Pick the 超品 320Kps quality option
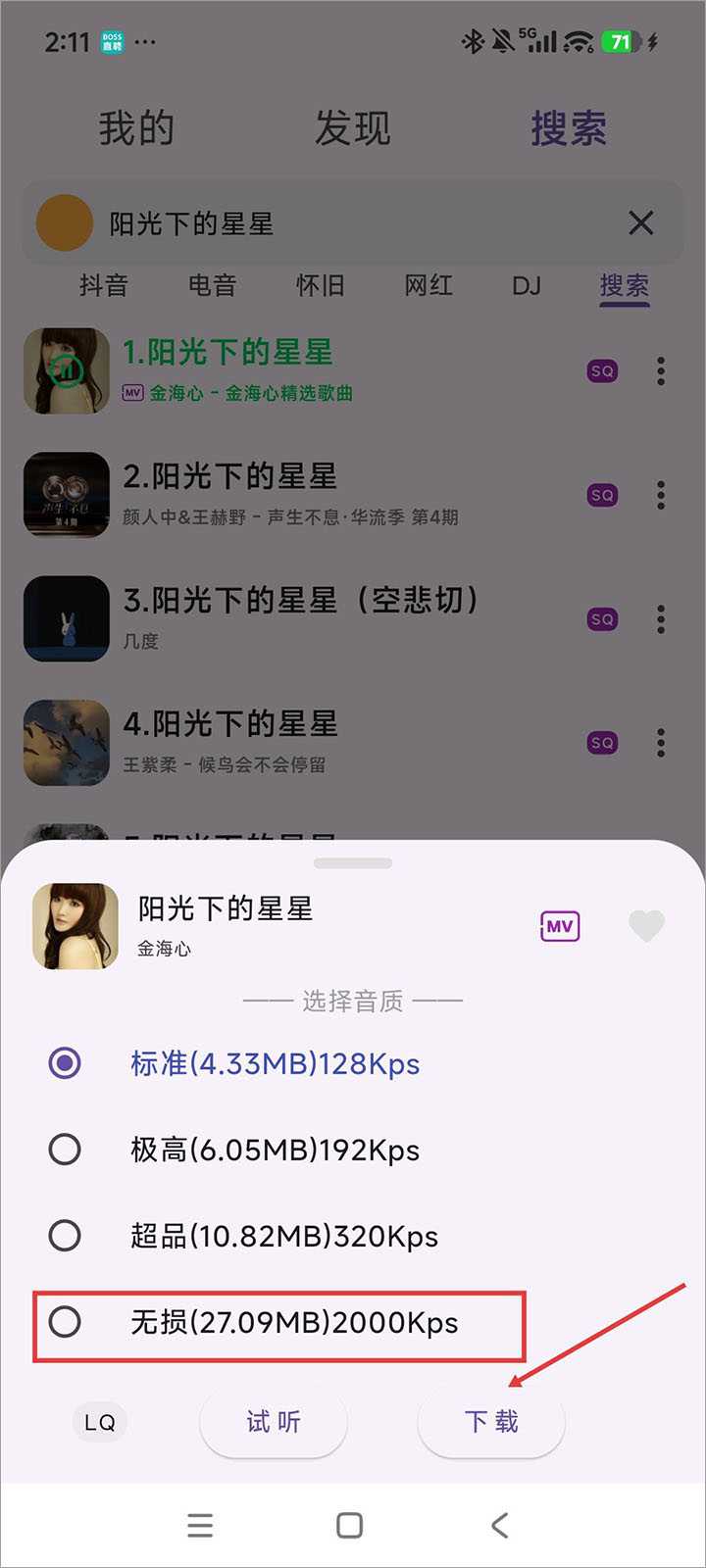The image size is (706, 1568). coord(66,1236)
